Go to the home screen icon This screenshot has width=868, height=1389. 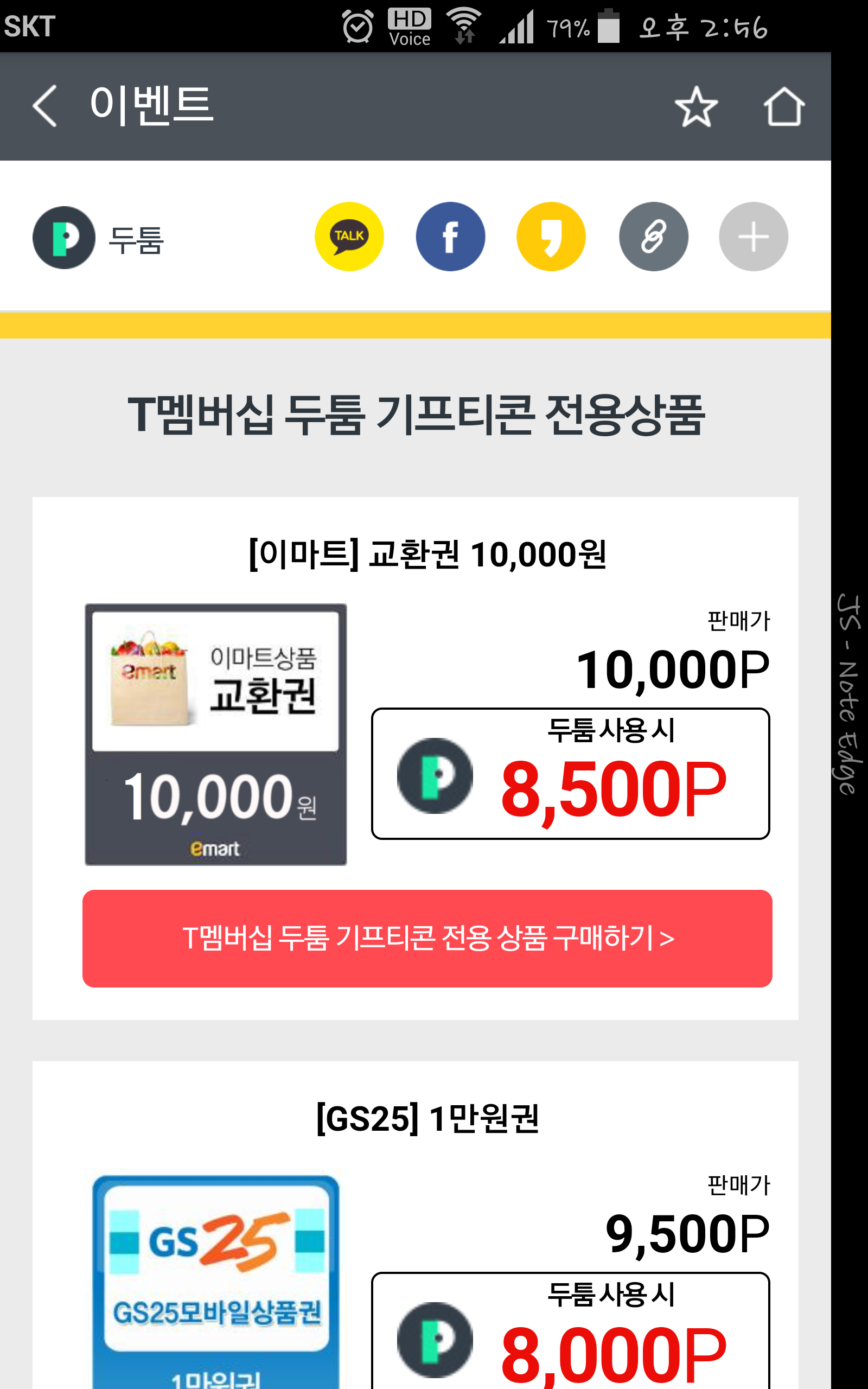pyautogui.click(x=783, y=107)
